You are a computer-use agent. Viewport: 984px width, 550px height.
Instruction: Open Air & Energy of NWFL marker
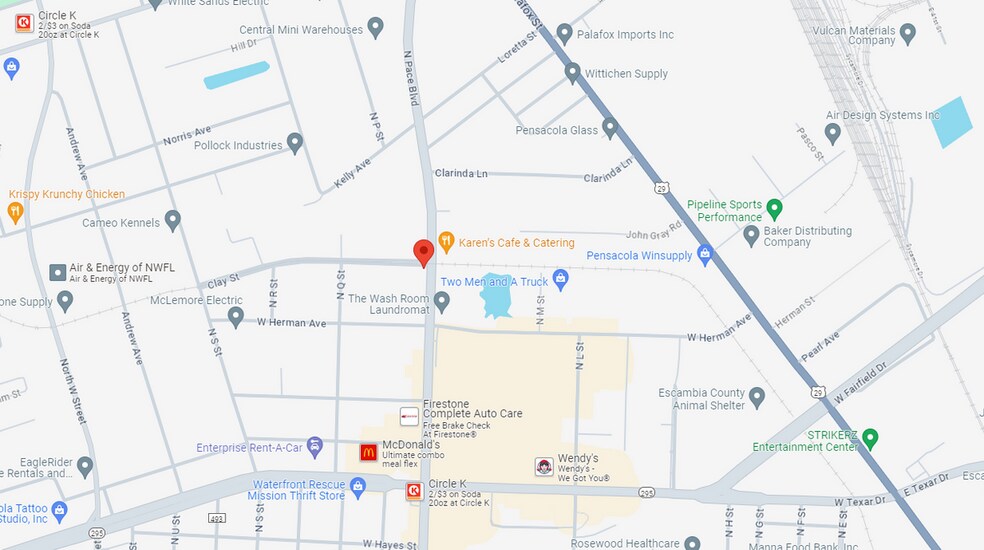coord(58,272)
